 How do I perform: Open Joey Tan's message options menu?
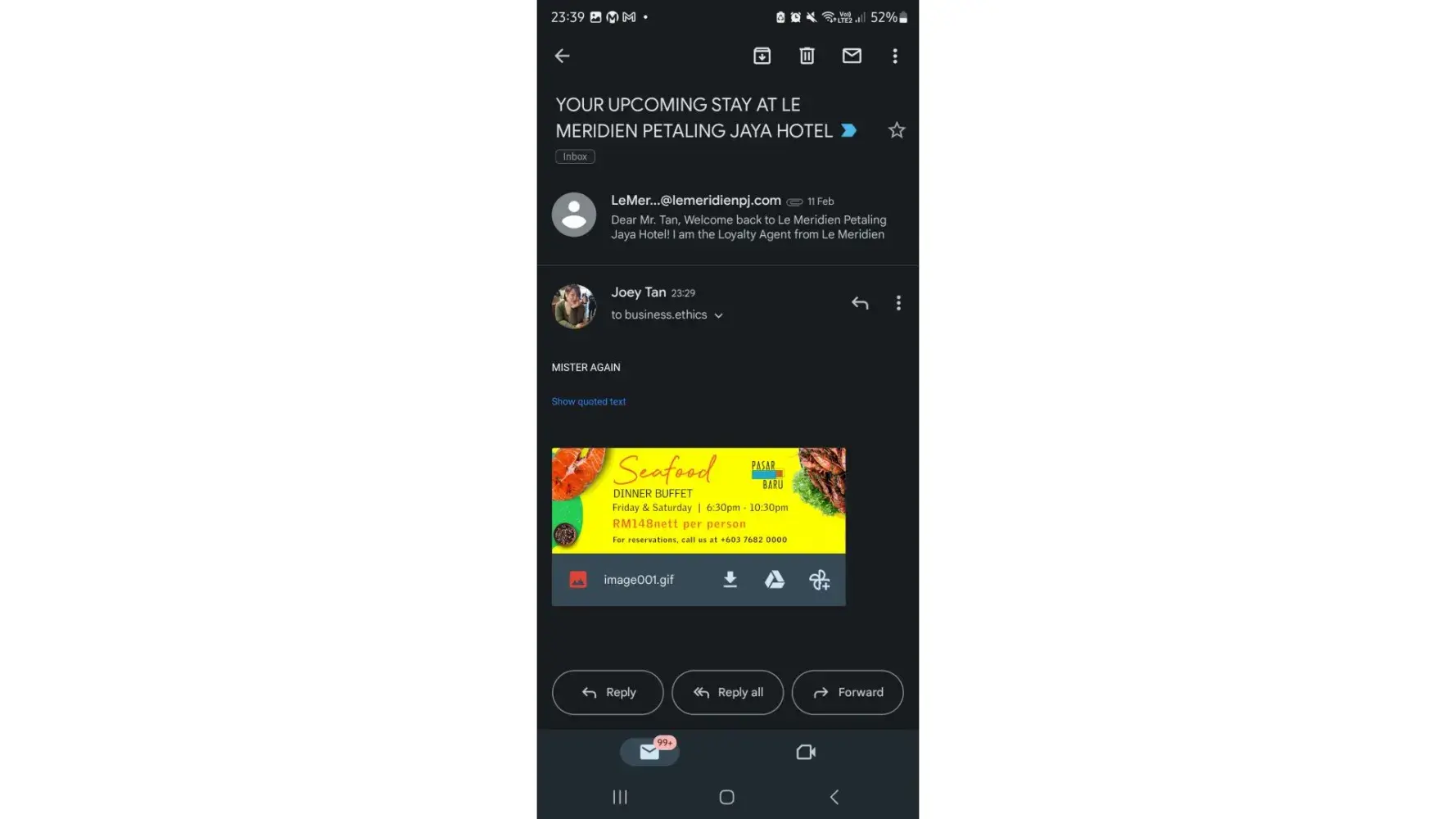[898, 303]
